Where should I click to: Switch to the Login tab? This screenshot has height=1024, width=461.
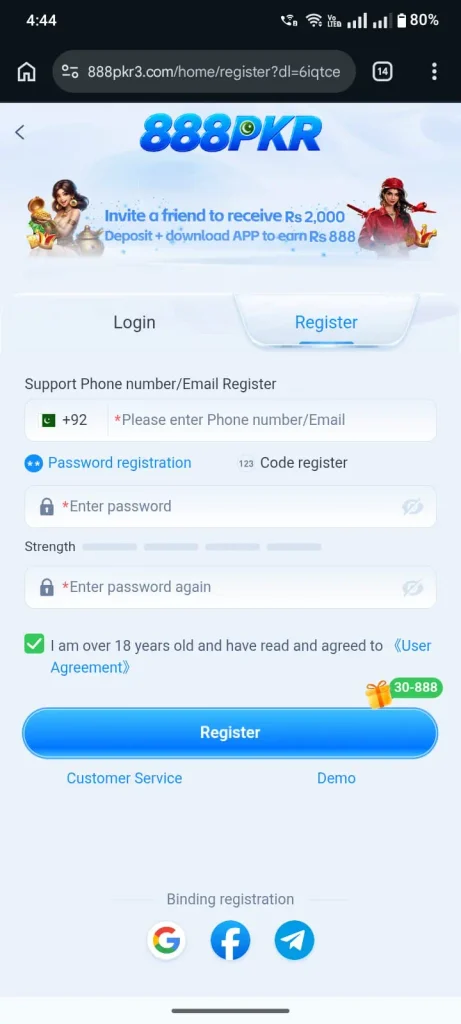pyautogui.click(x=135, y=322)
